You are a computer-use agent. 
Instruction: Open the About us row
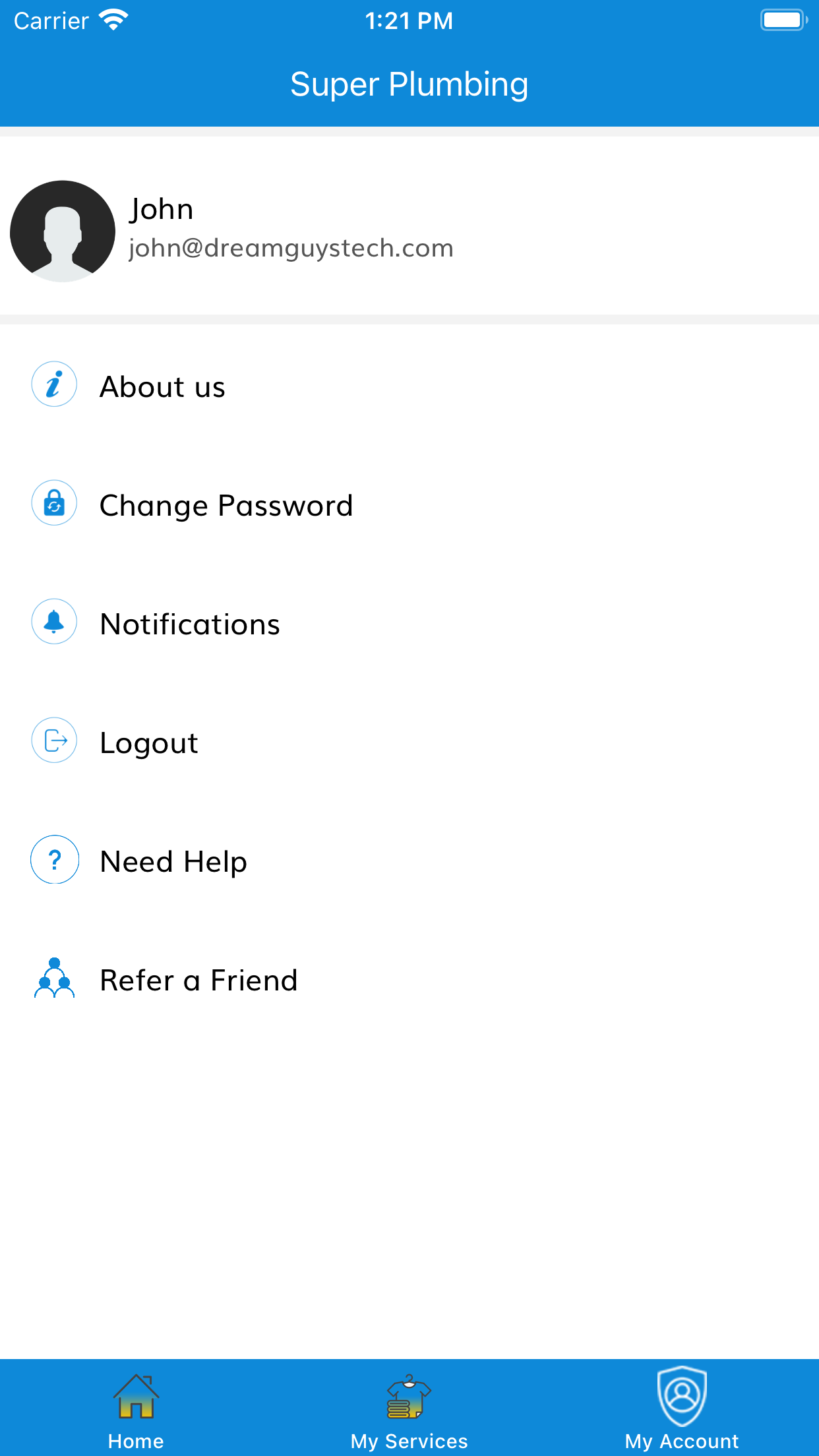point(409,386)
